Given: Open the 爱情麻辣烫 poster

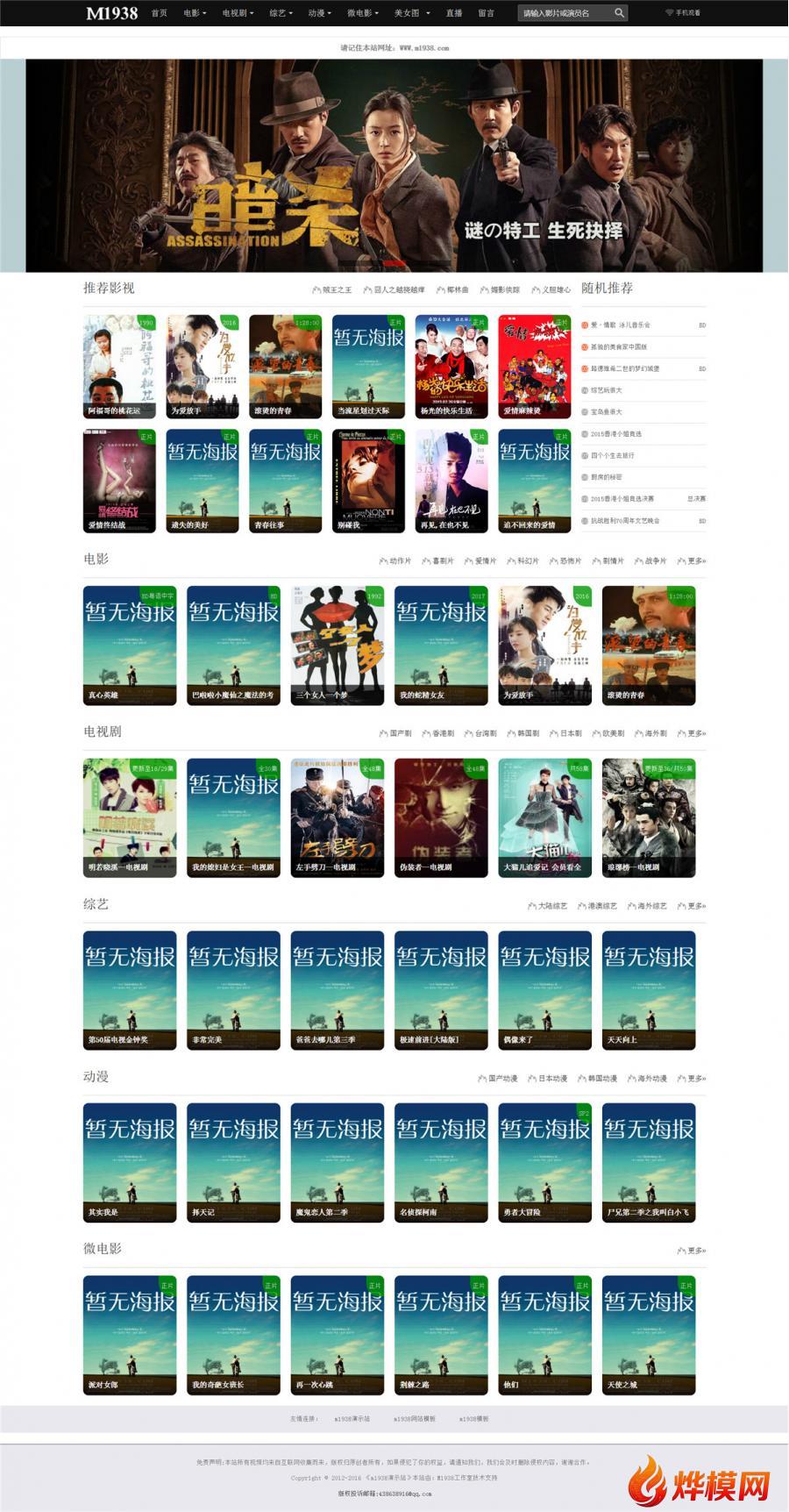Looking at the screenshot, I should (534, 367).
